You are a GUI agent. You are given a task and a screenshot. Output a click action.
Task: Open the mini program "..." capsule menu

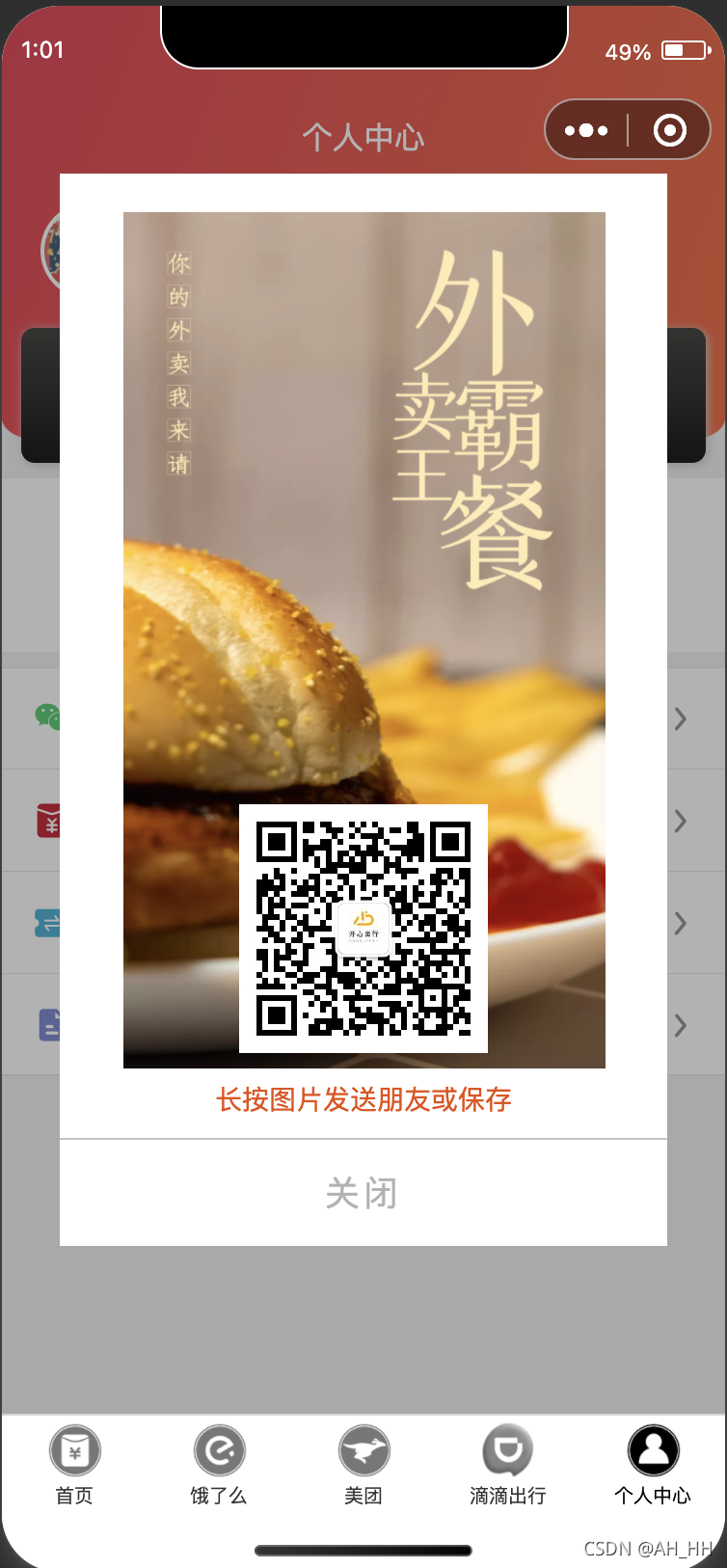[585, 128]
